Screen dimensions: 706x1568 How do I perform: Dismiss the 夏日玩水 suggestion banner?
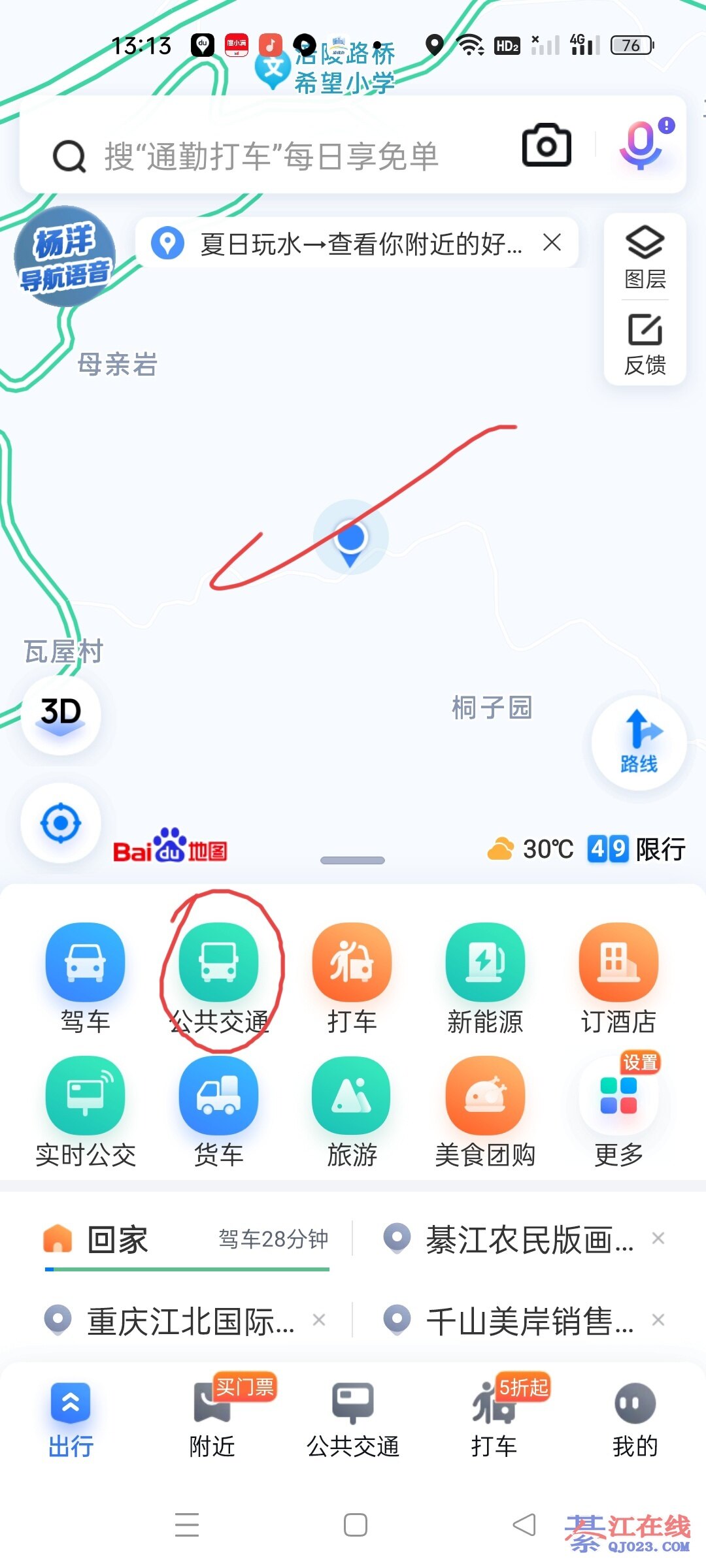[x=552, y=243]
